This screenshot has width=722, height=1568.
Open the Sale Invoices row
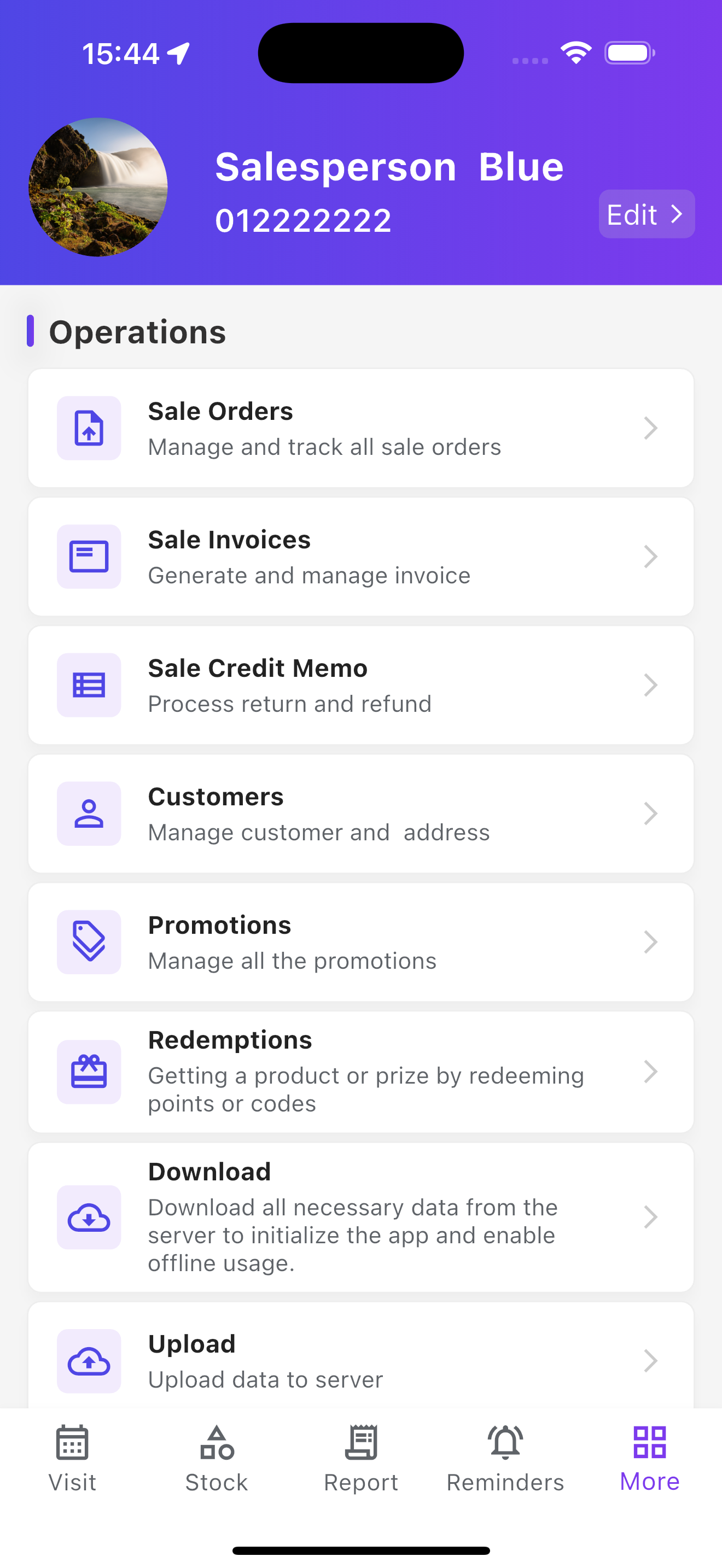(x=361, y=557)
